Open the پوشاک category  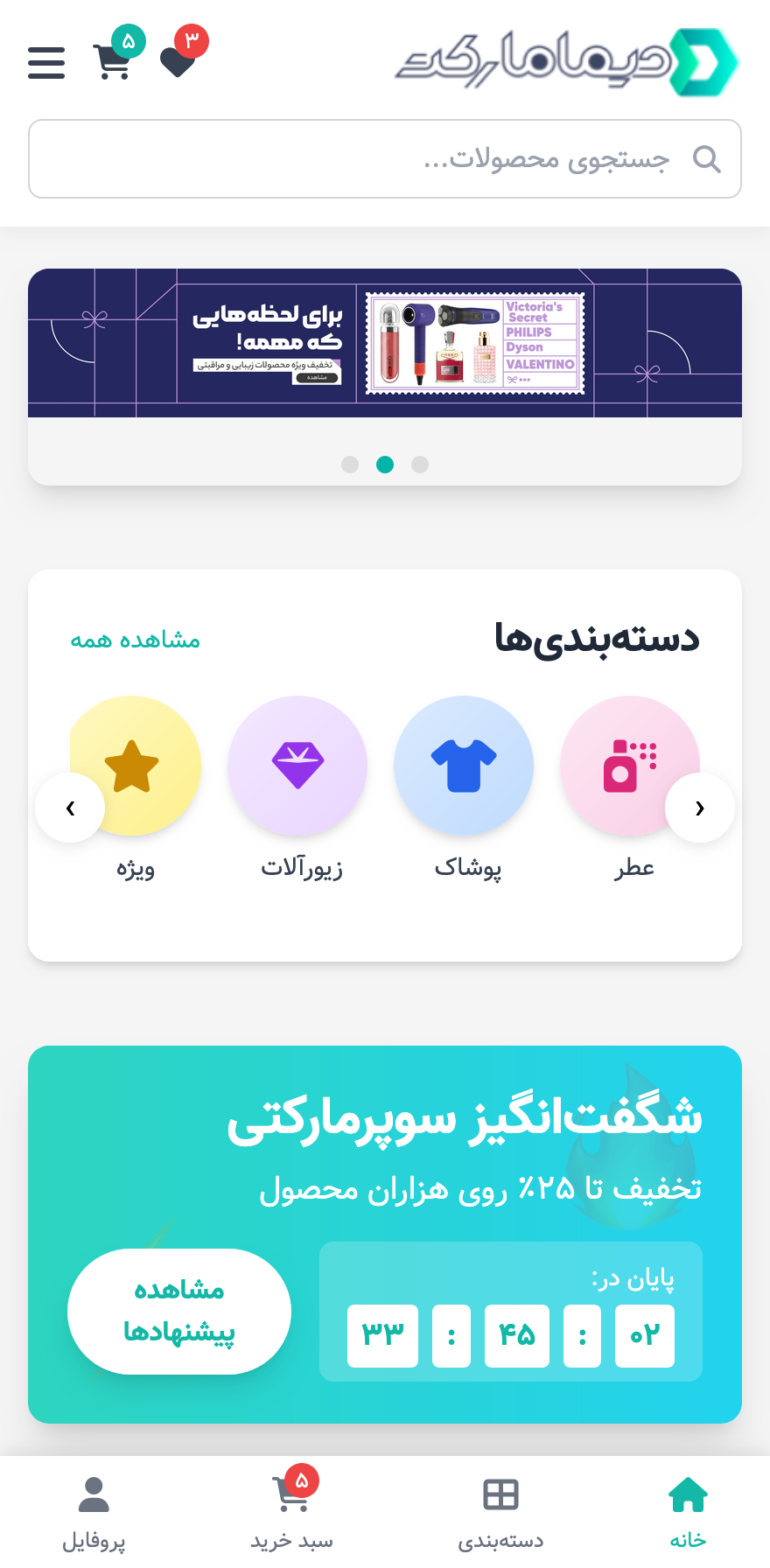pyautogui.click(x=464, y=766)
